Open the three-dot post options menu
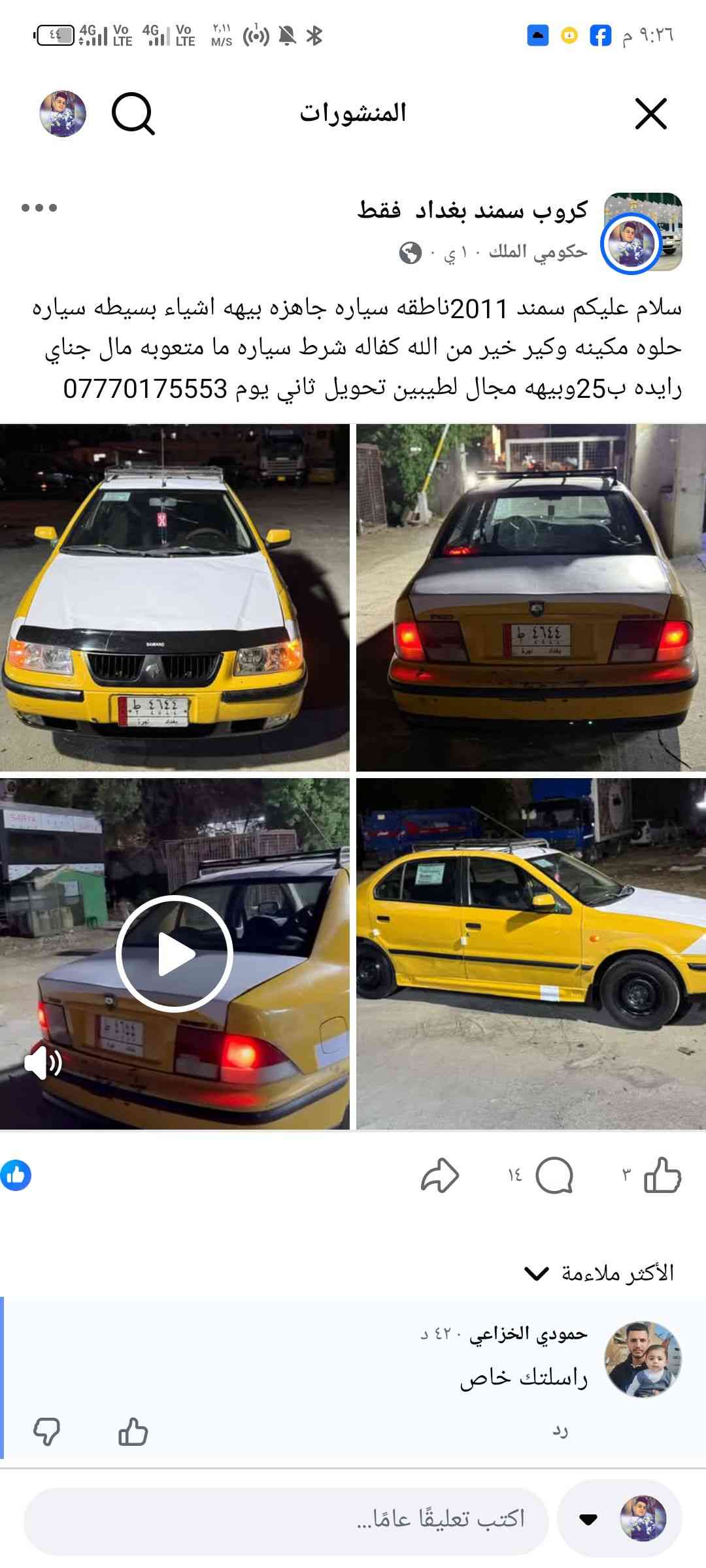Viewport: 706px width, 1568px height. [39, 208]
